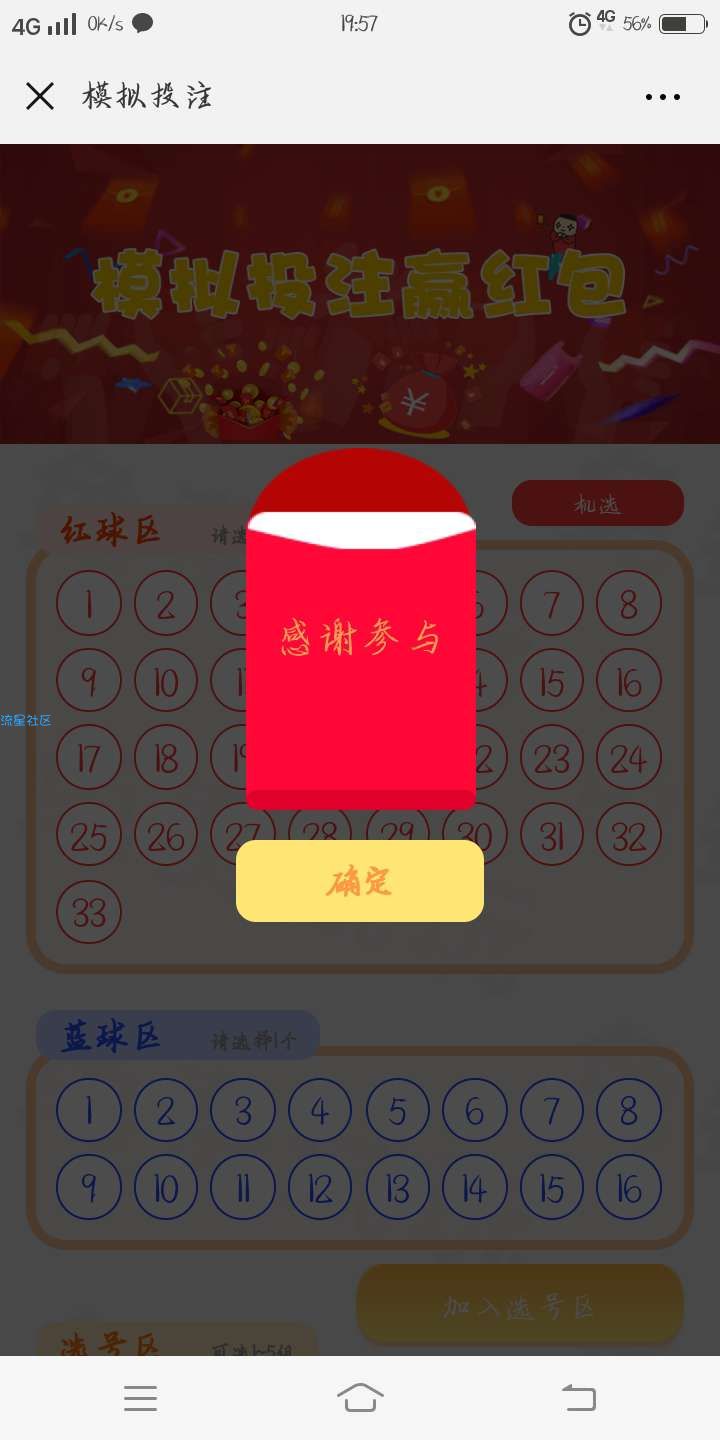Close the 模拟投注 page
Viewport: 720px width, 1440px height.
coord(40,96)
